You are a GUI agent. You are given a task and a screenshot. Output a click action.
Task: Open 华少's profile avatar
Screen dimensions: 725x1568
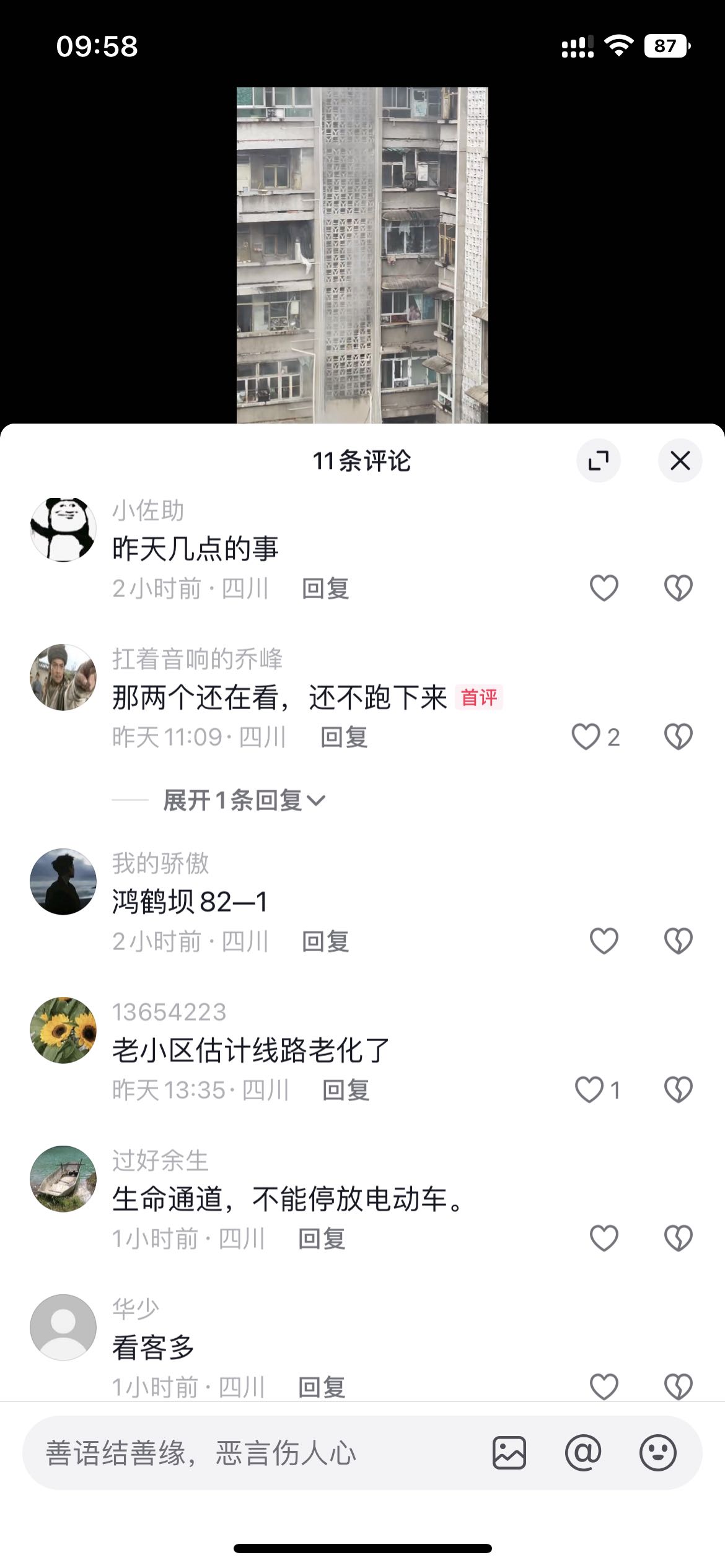point(63,1326)
